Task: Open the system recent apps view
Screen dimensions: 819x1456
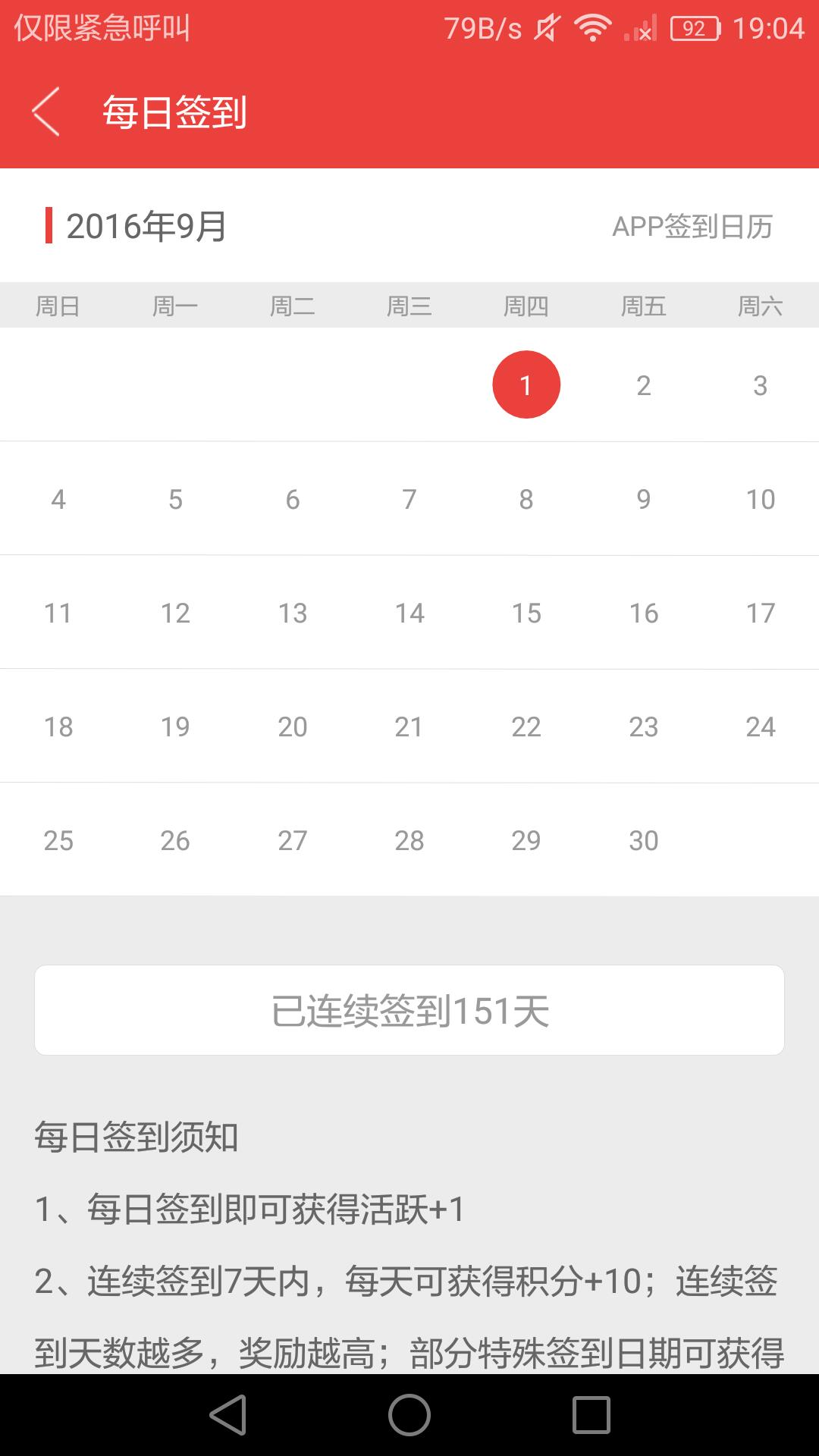Action: pyautogui.click(x=591, y=1415)
